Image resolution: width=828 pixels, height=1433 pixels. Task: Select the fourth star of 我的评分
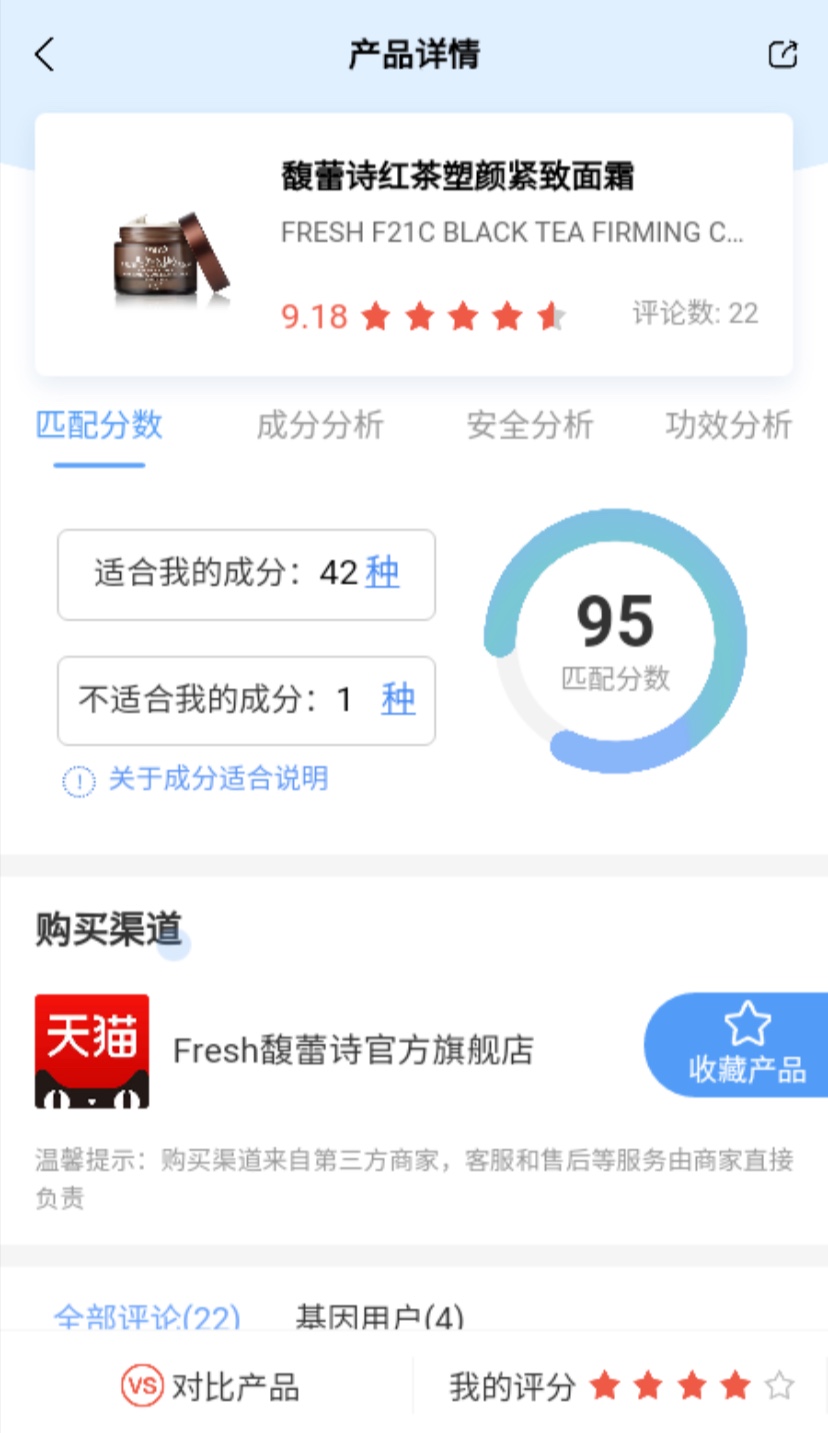tap(734, 1386)
